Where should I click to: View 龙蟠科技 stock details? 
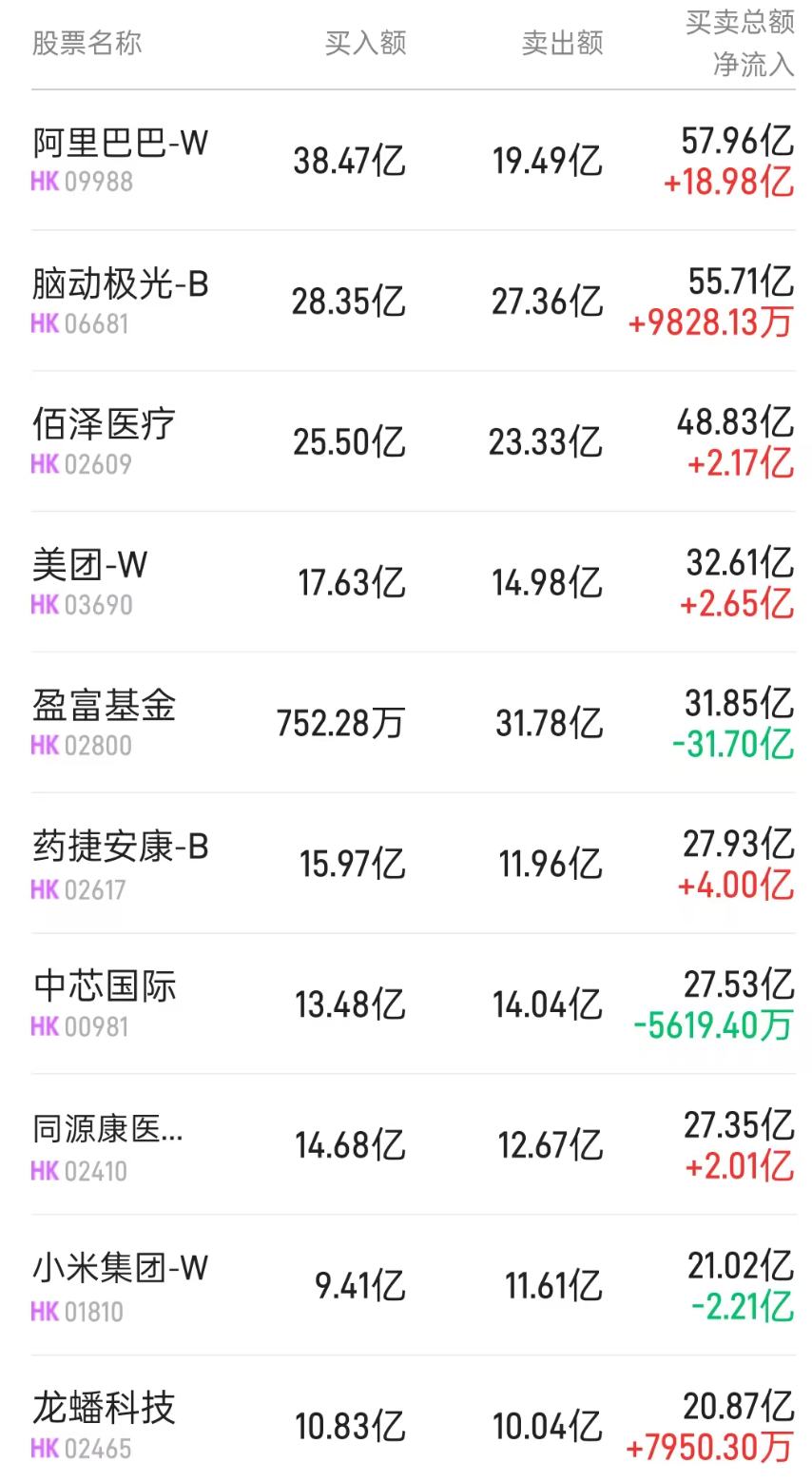click(100, 1411)
